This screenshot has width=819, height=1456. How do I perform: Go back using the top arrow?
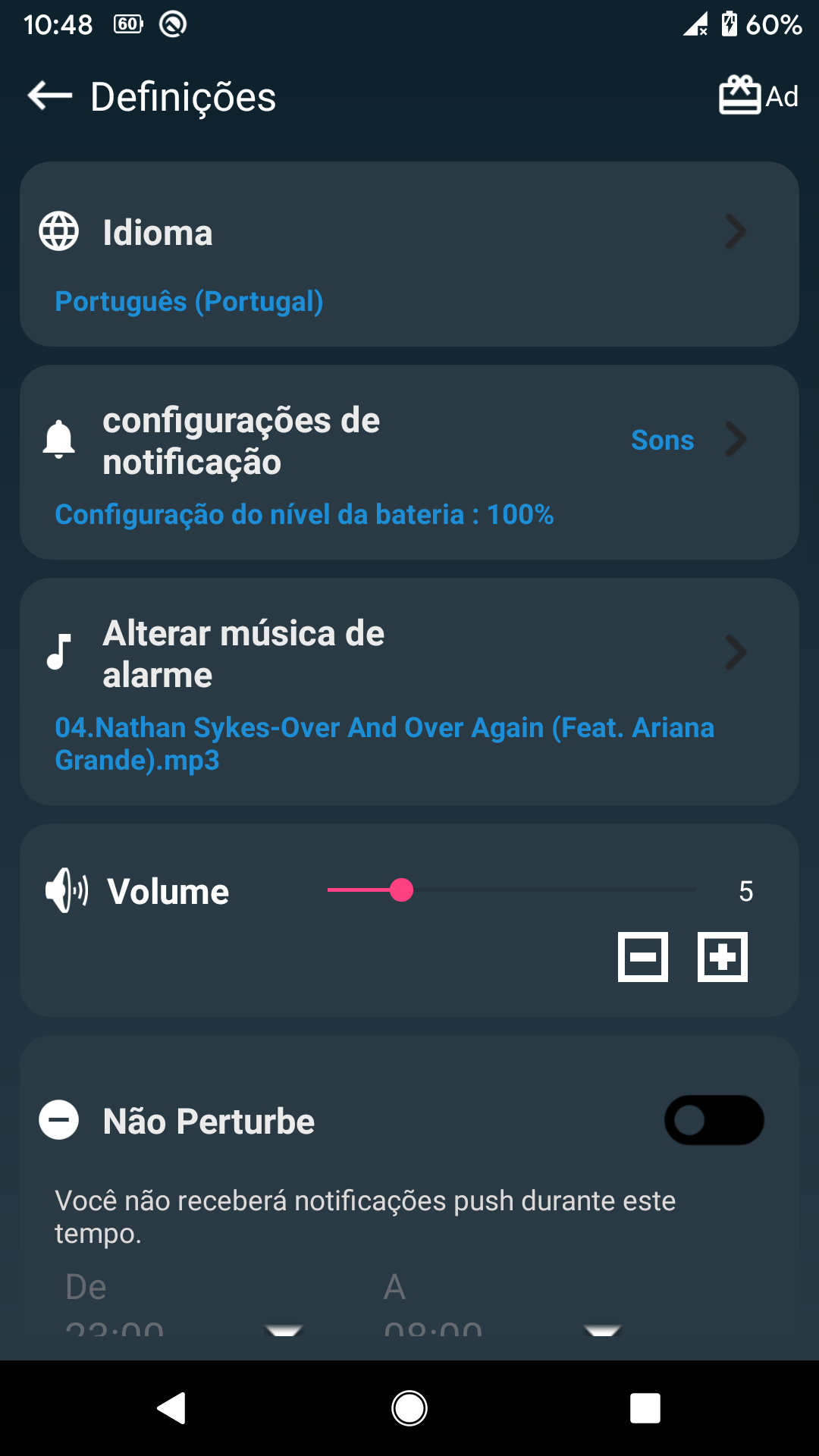coord(50,96)
